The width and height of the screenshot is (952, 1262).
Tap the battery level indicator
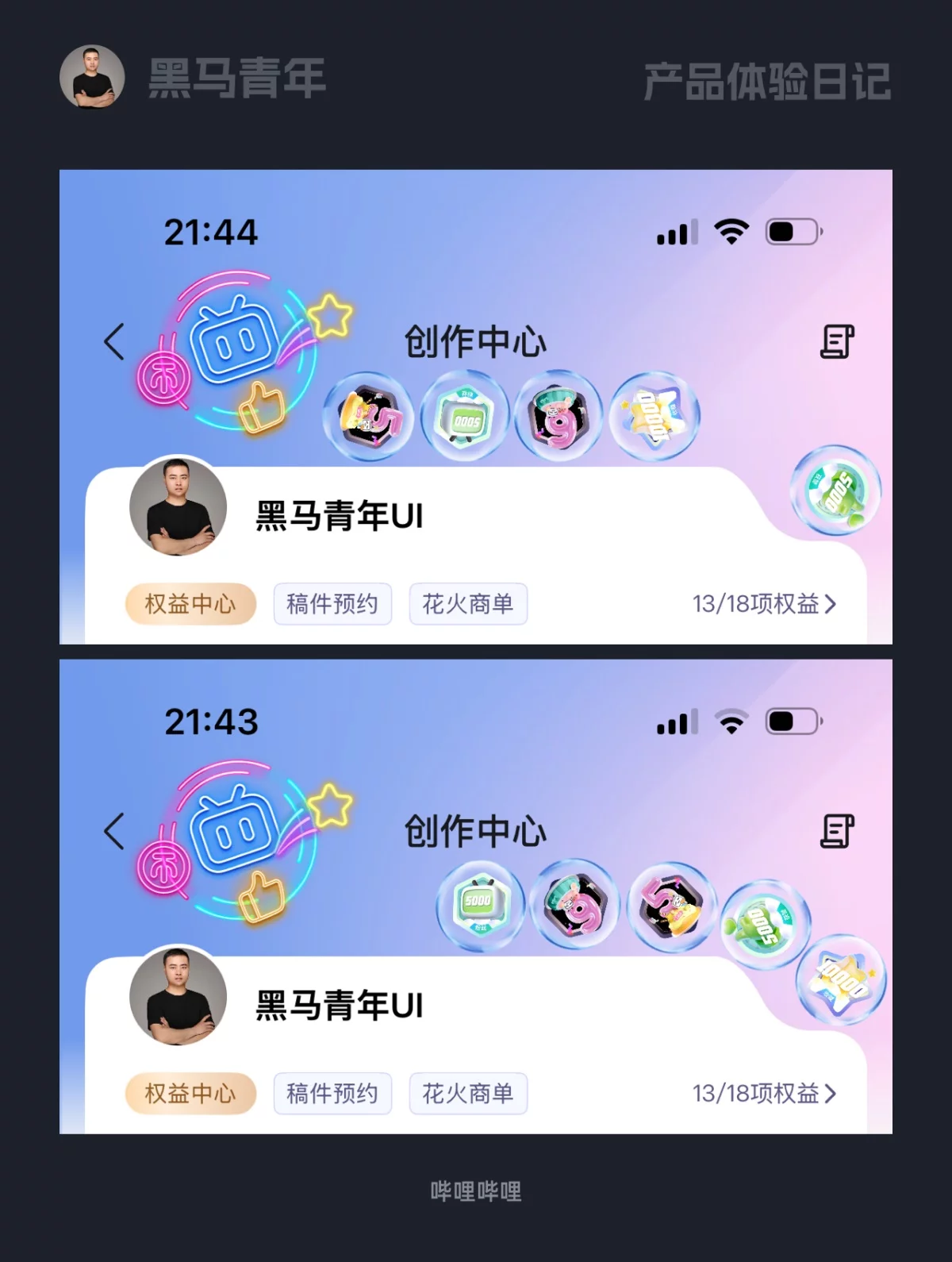click(x=790, y=230)
